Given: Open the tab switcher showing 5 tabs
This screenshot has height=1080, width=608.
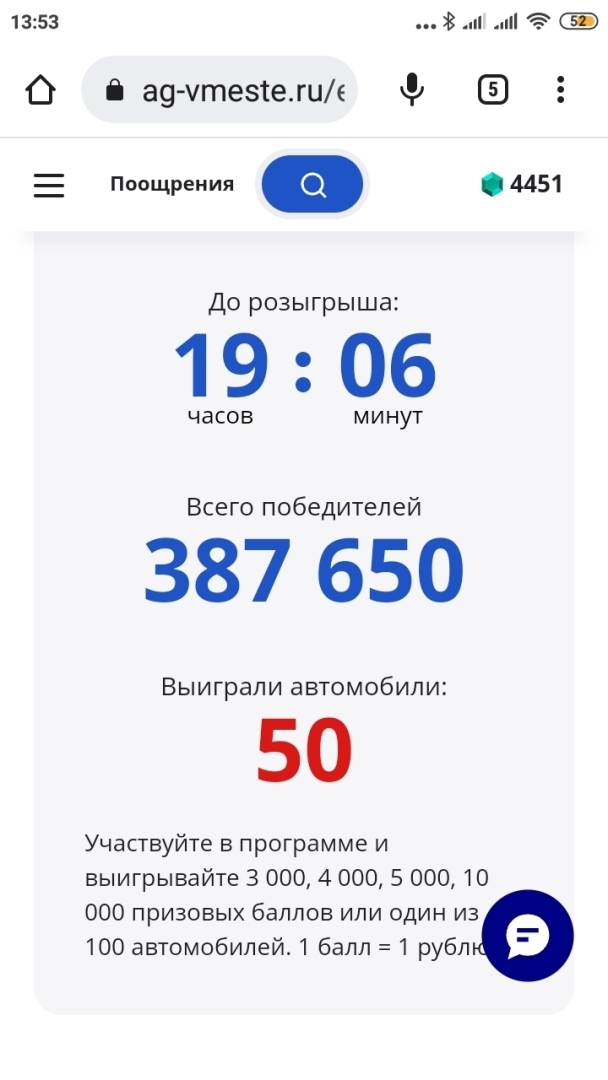Looking at the screenshot, I should 492,91.
